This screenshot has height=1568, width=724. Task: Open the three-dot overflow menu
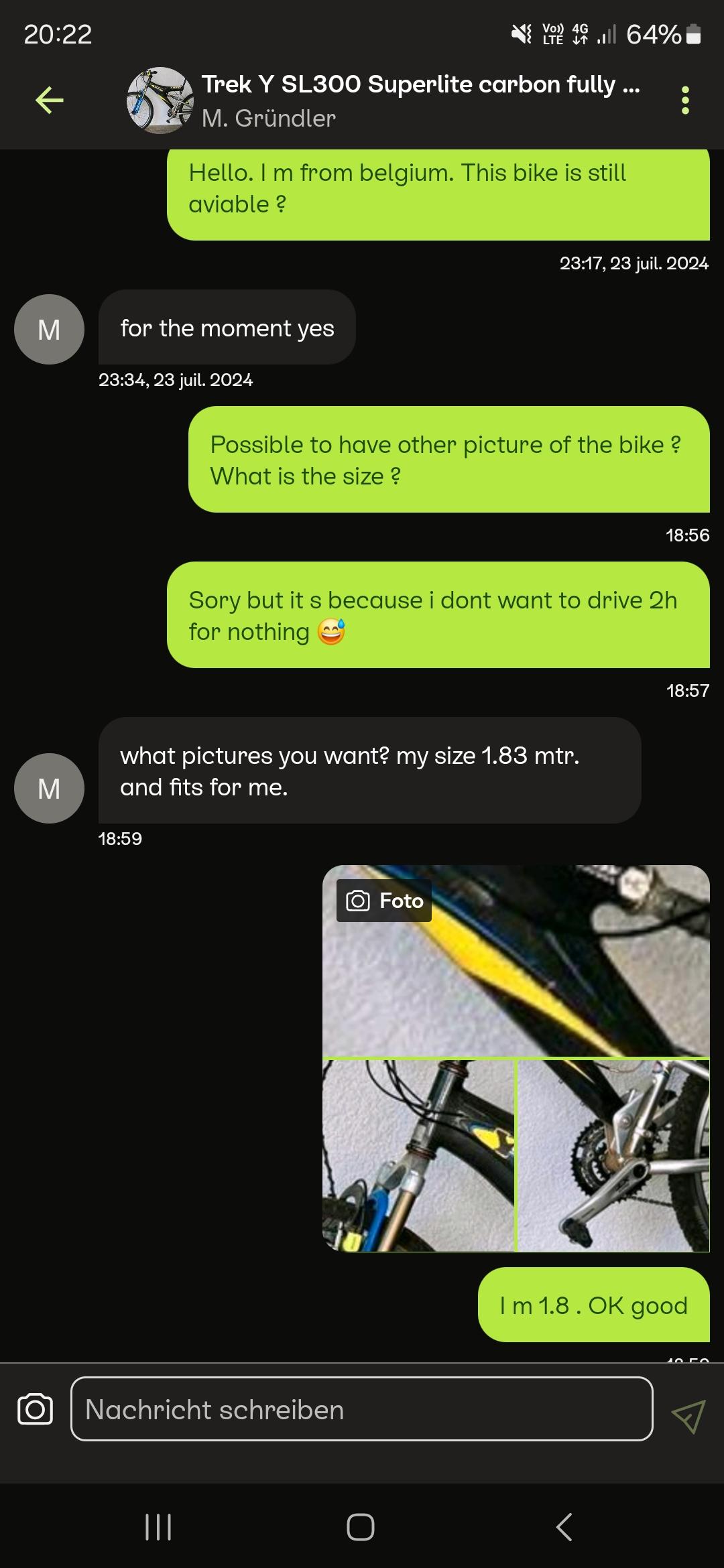685,101
